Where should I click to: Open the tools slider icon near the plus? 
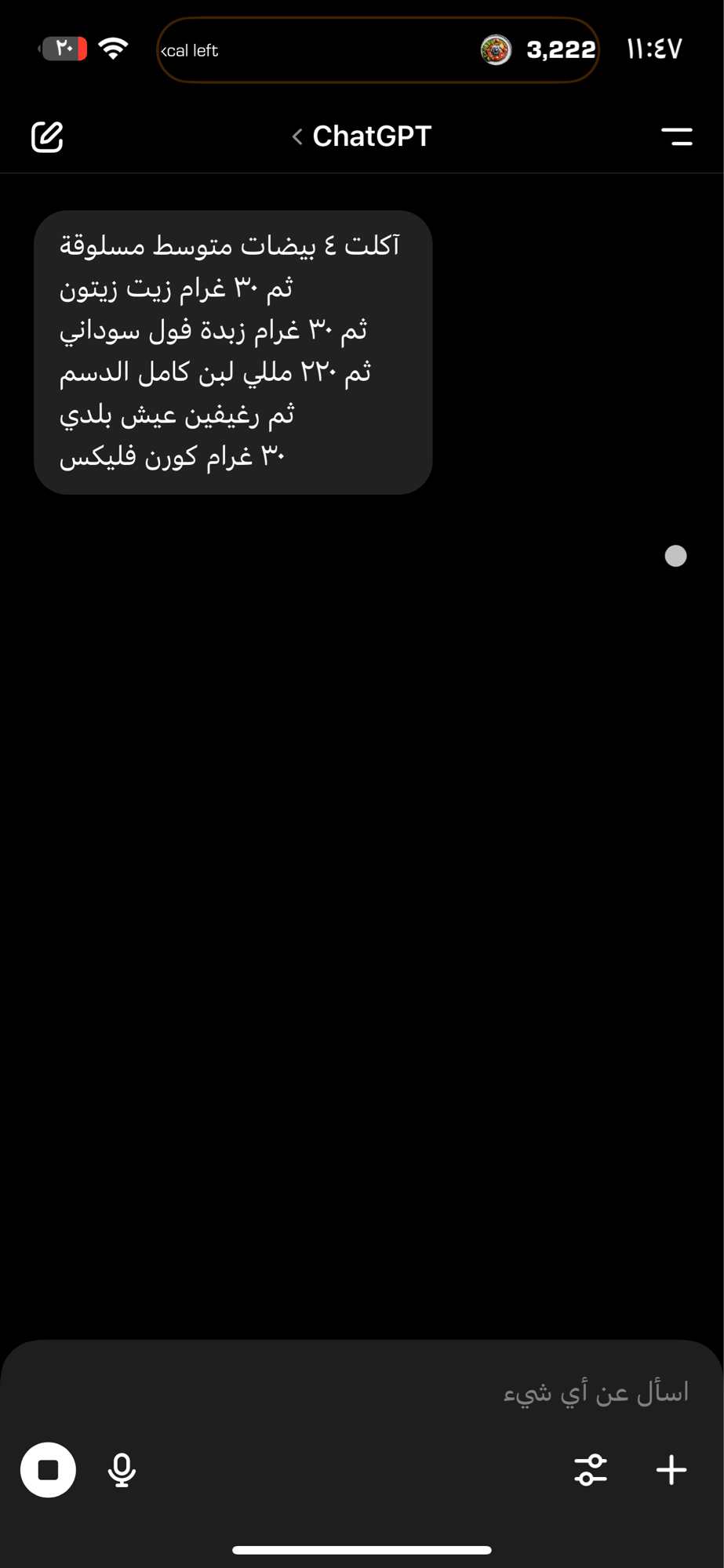click(589, 1470)
